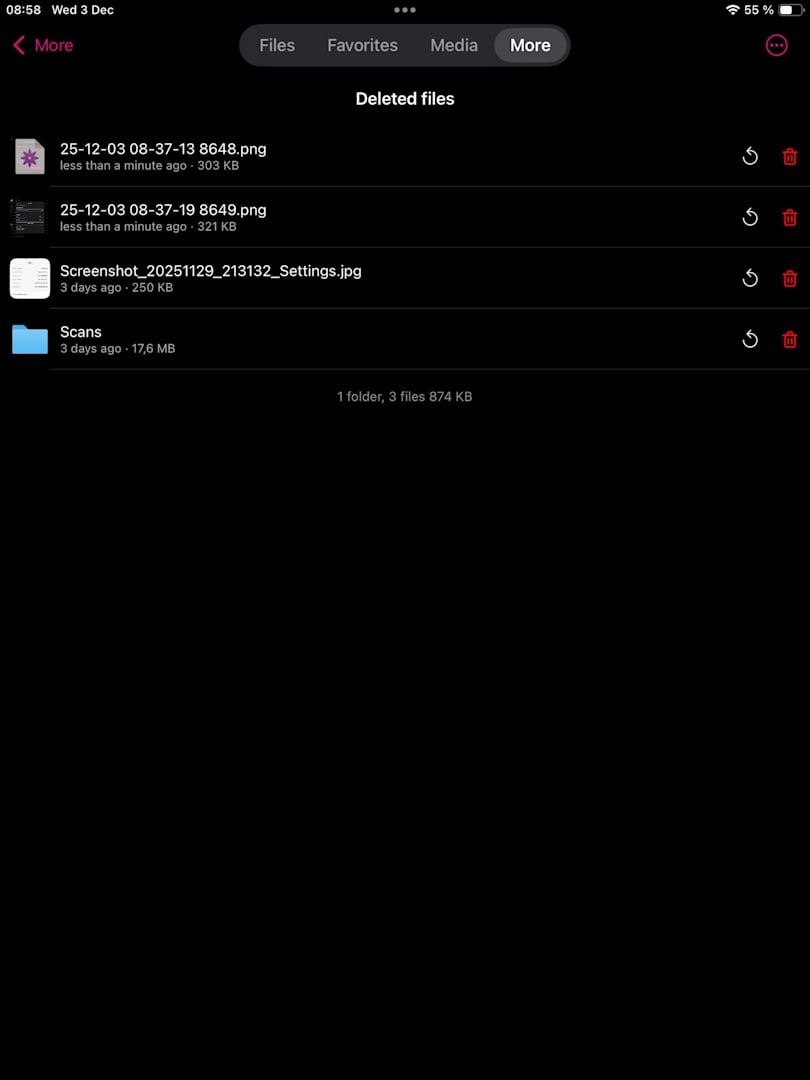Viewport: 810px width, 1080px height.
Task: Restore 25-12-03 08-37-19 8649.png
Action: coord(750,217)
